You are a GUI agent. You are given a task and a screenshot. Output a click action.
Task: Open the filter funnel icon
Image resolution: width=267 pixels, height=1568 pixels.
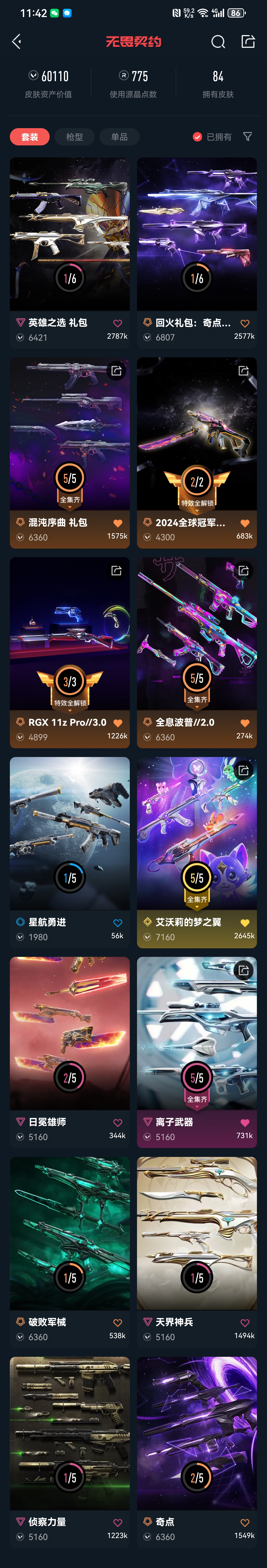(248, 137)
